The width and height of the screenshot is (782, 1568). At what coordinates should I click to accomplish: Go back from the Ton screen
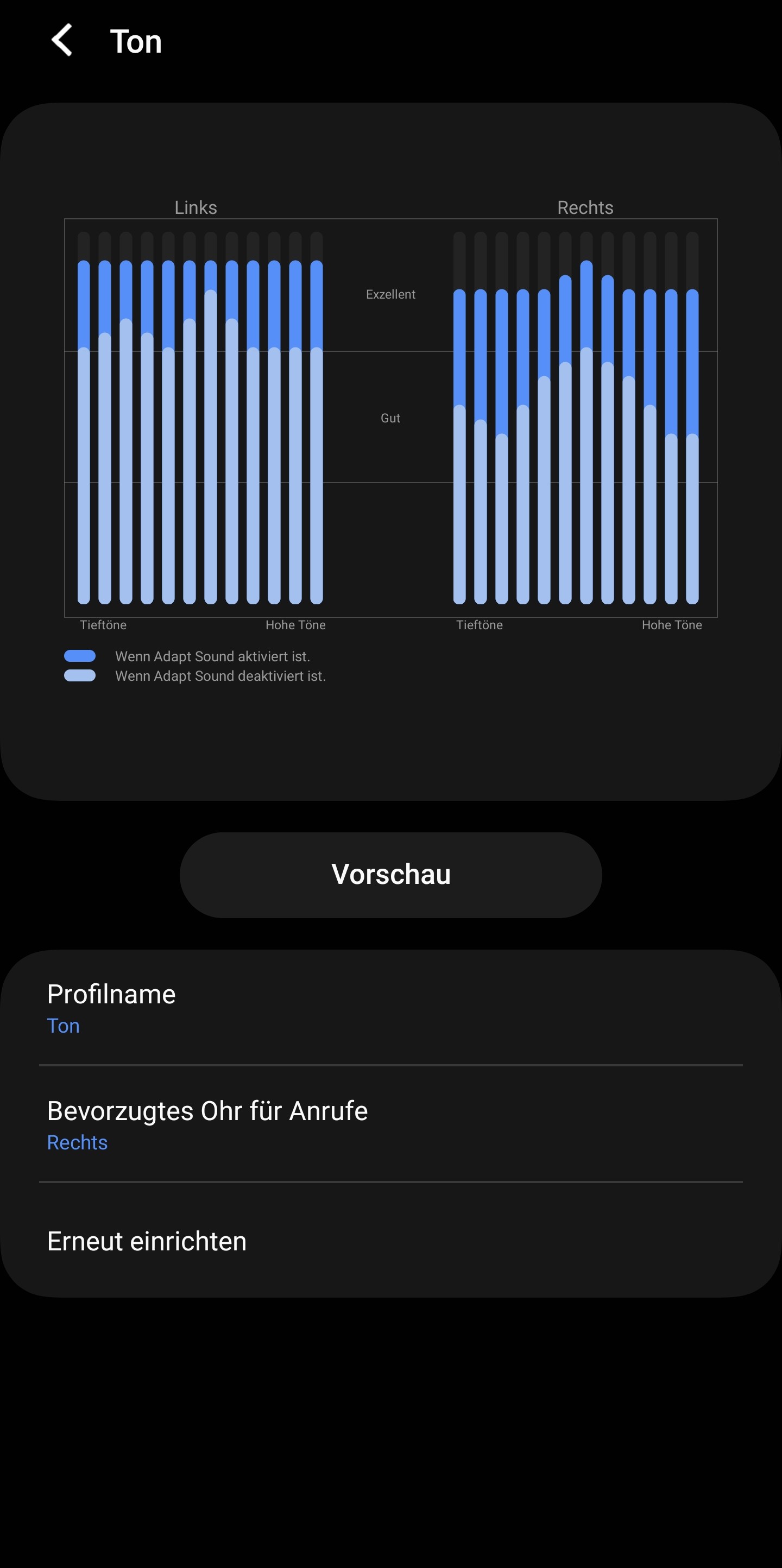pyautogui.click(x=62, y=41)
